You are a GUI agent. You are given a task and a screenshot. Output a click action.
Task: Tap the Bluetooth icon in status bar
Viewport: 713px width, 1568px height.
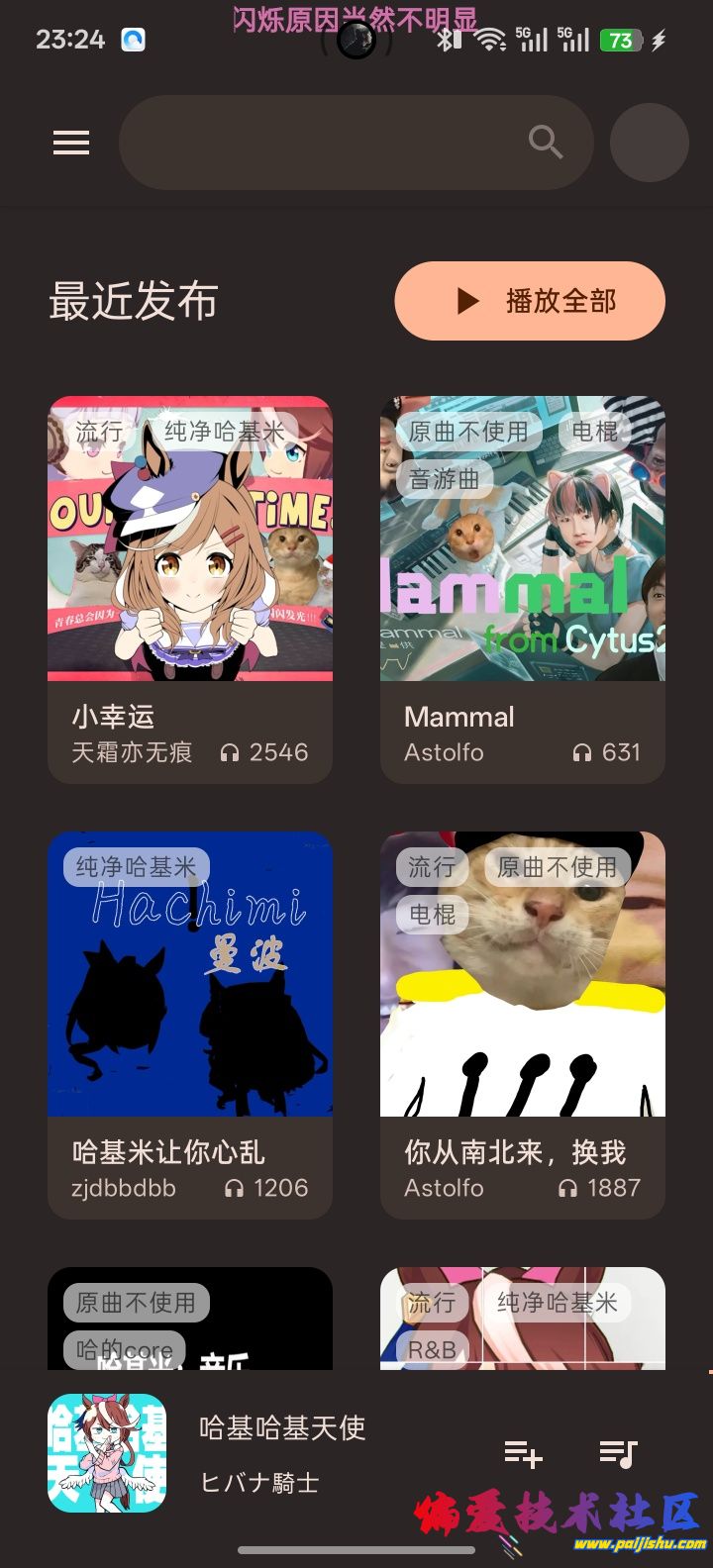point(448,42)
